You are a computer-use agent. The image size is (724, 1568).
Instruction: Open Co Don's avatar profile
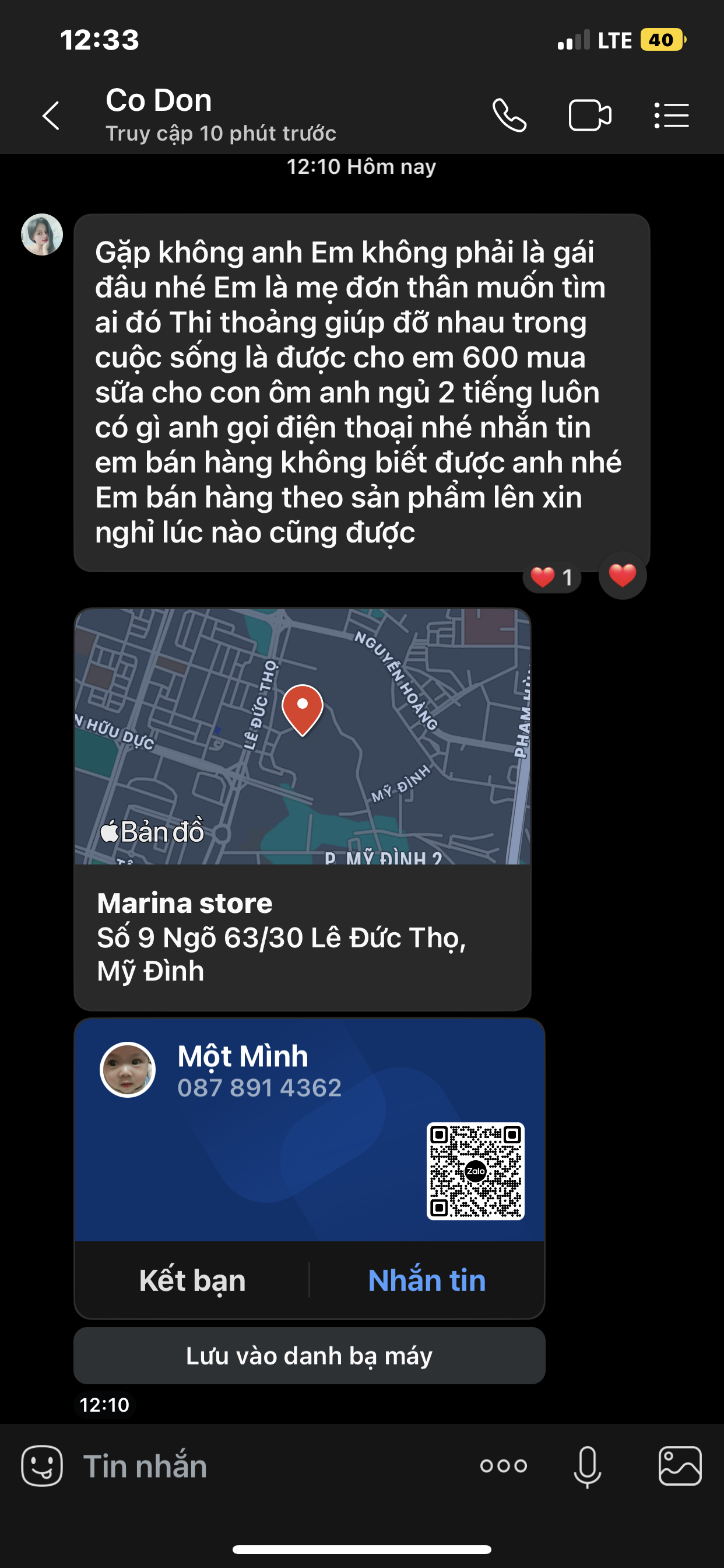[x=42, y=235]
